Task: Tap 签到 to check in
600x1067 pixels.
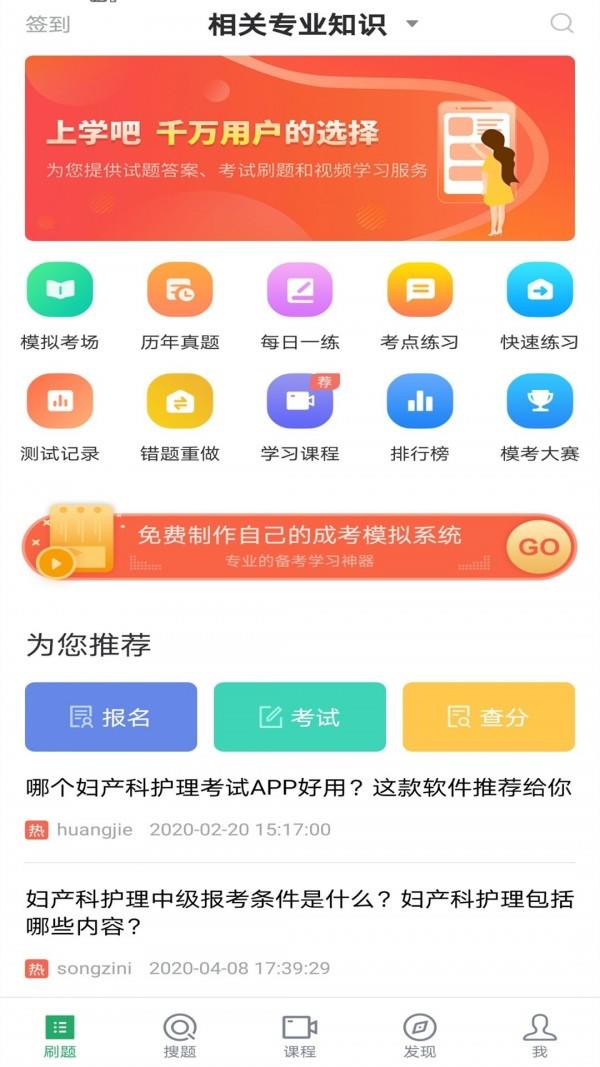Action: [x=48, y=24]
